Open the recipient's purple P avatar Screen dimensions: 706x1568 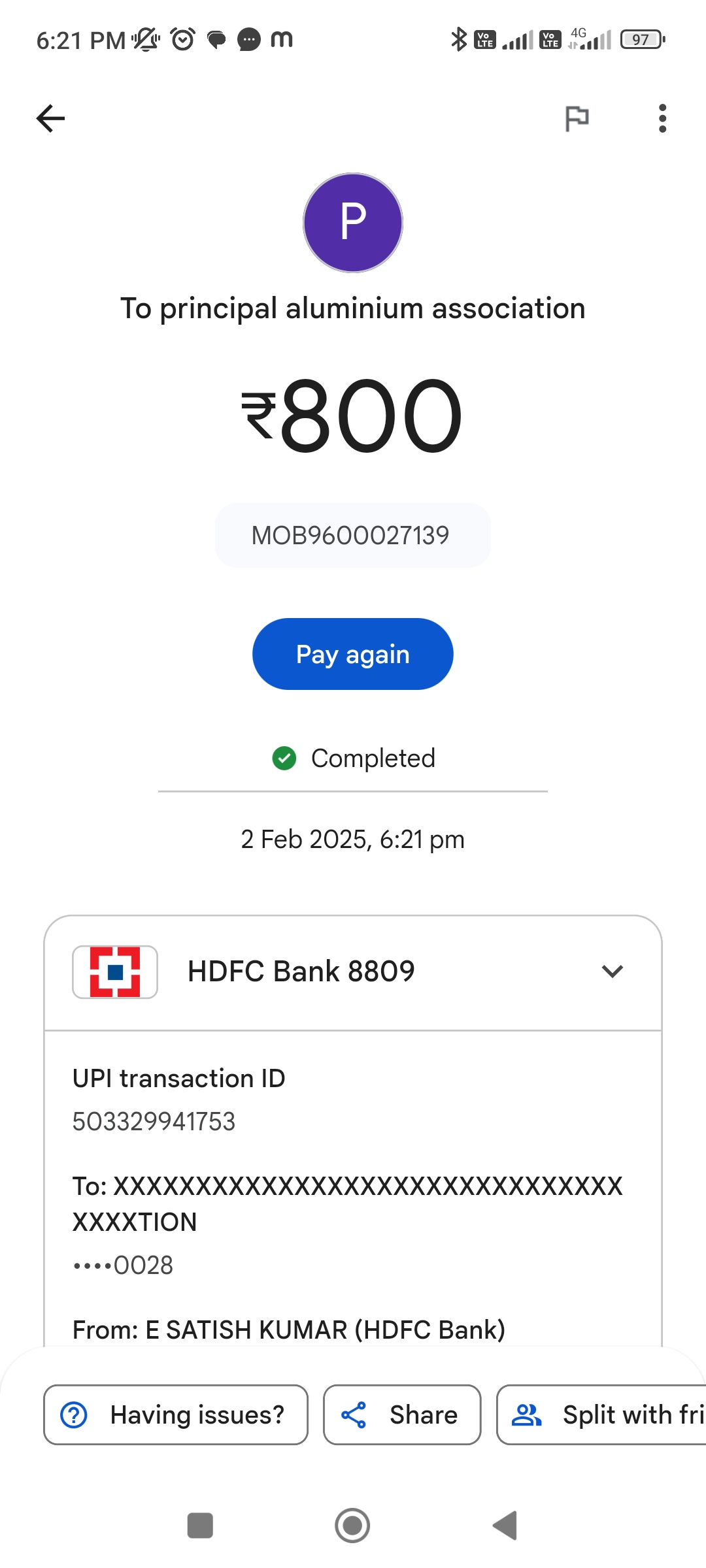pos(353,223)
